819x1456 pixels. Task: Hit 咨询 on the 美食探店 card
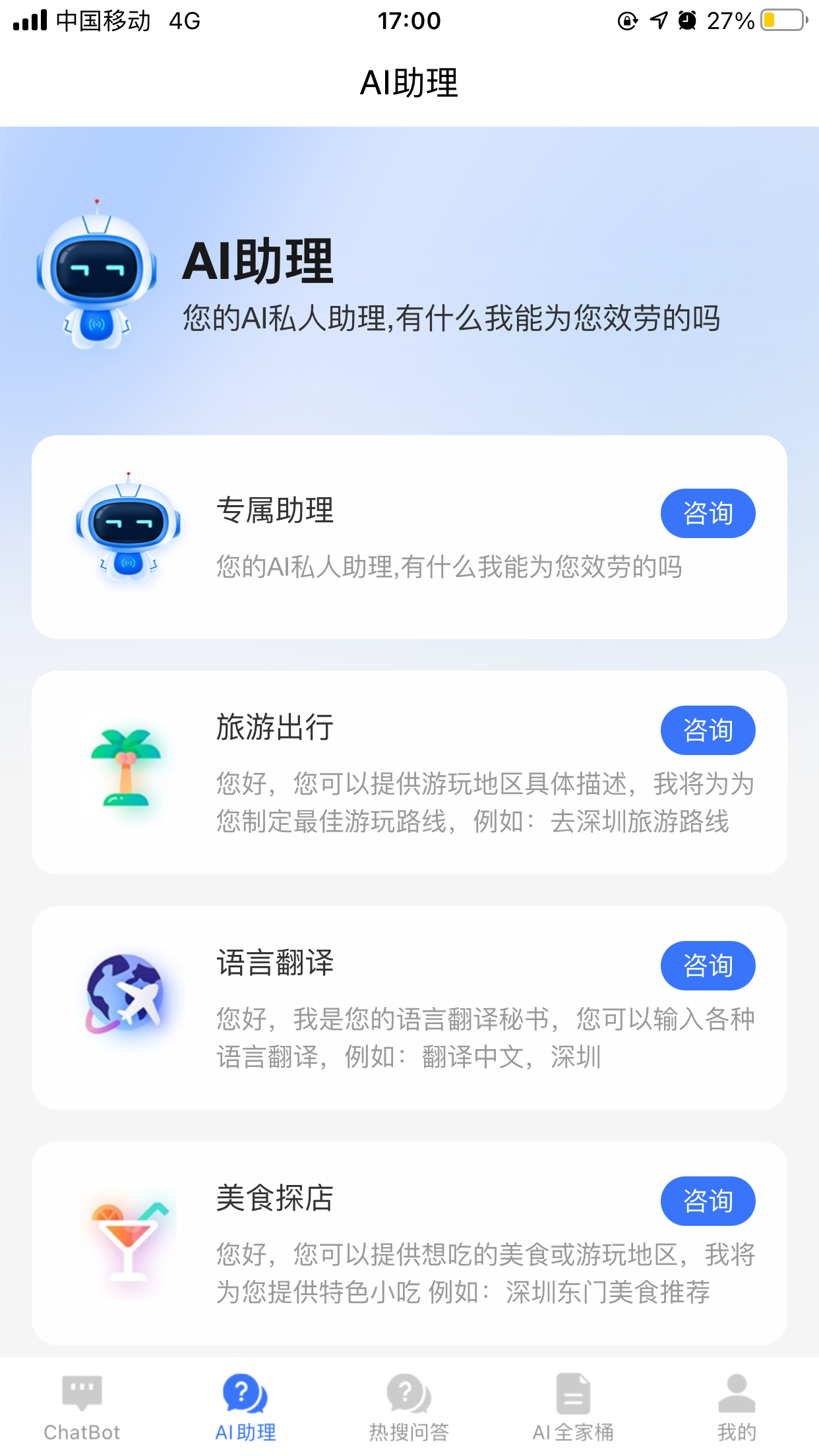708,1201
